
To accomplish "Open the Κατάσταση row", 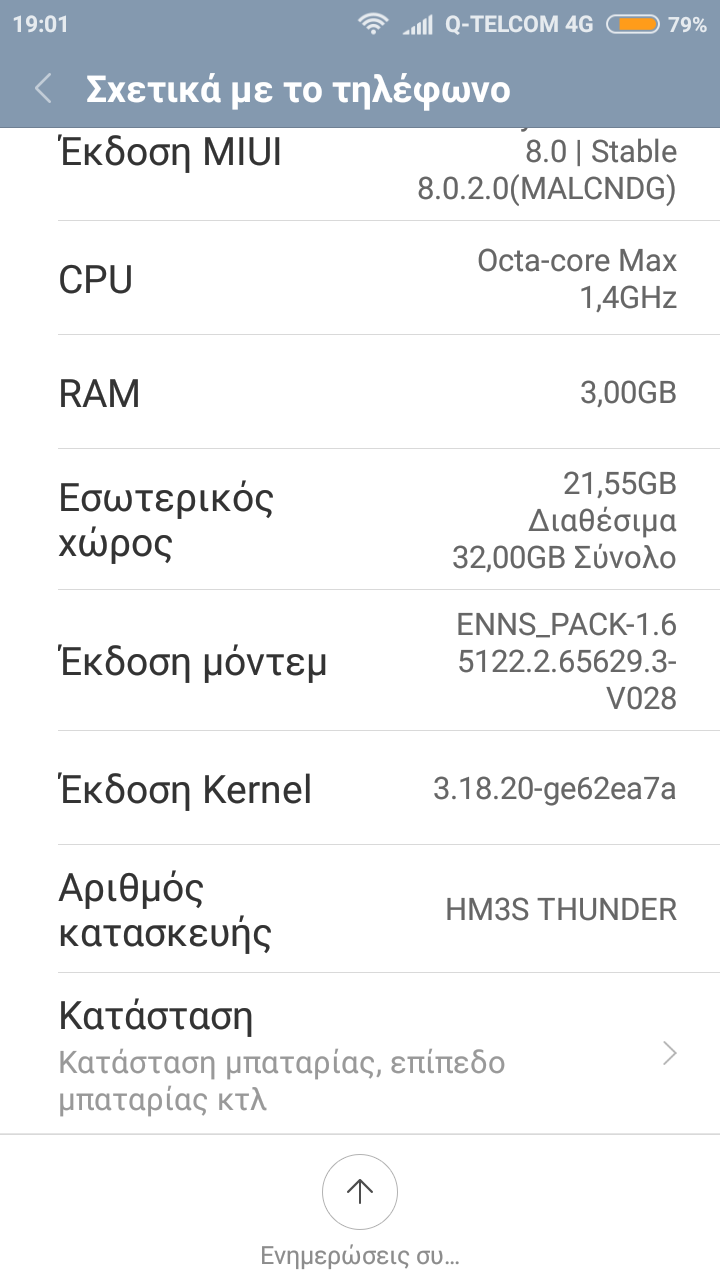I will point(360,1053).
